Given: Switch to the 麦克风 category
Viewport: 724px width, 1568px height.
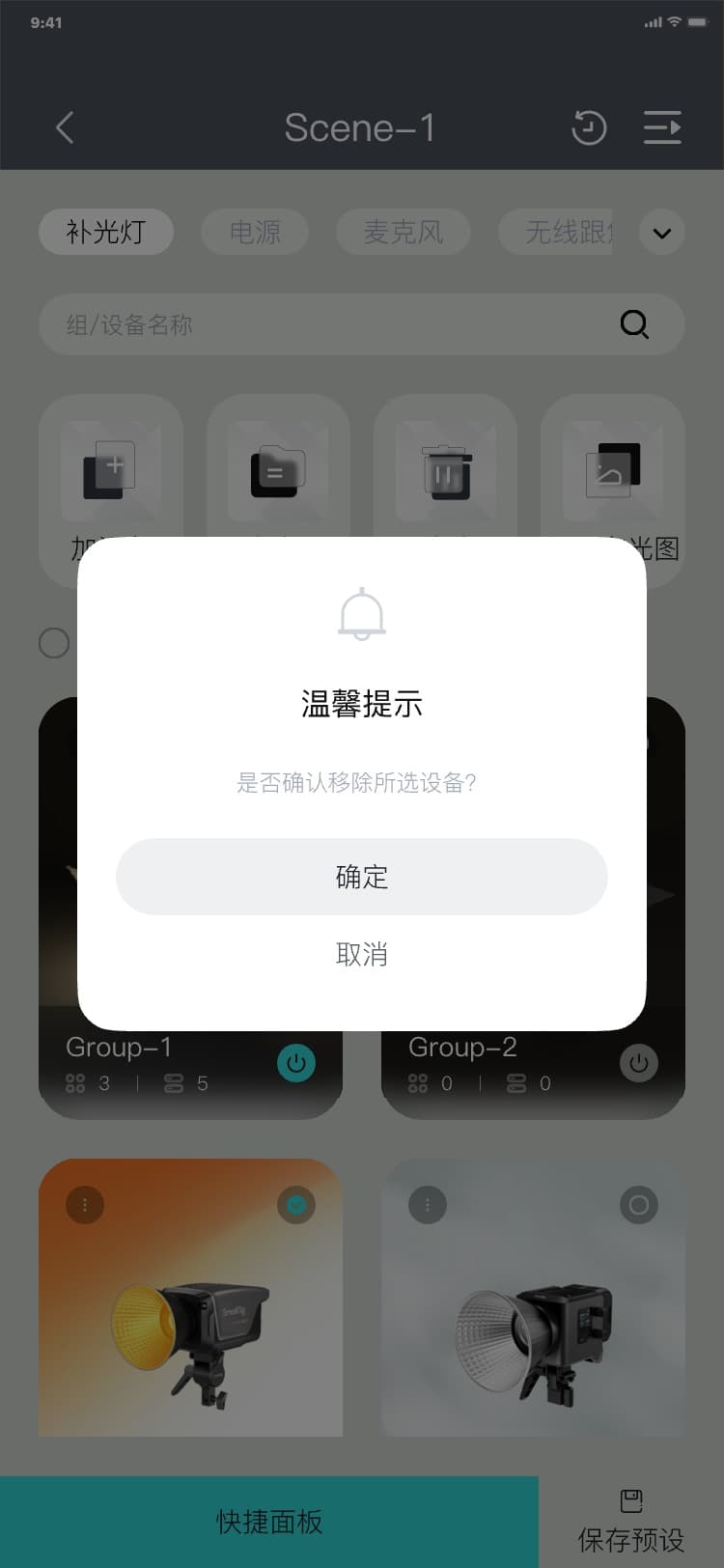Looking at the screenshot, I should [x=404, y=233].
